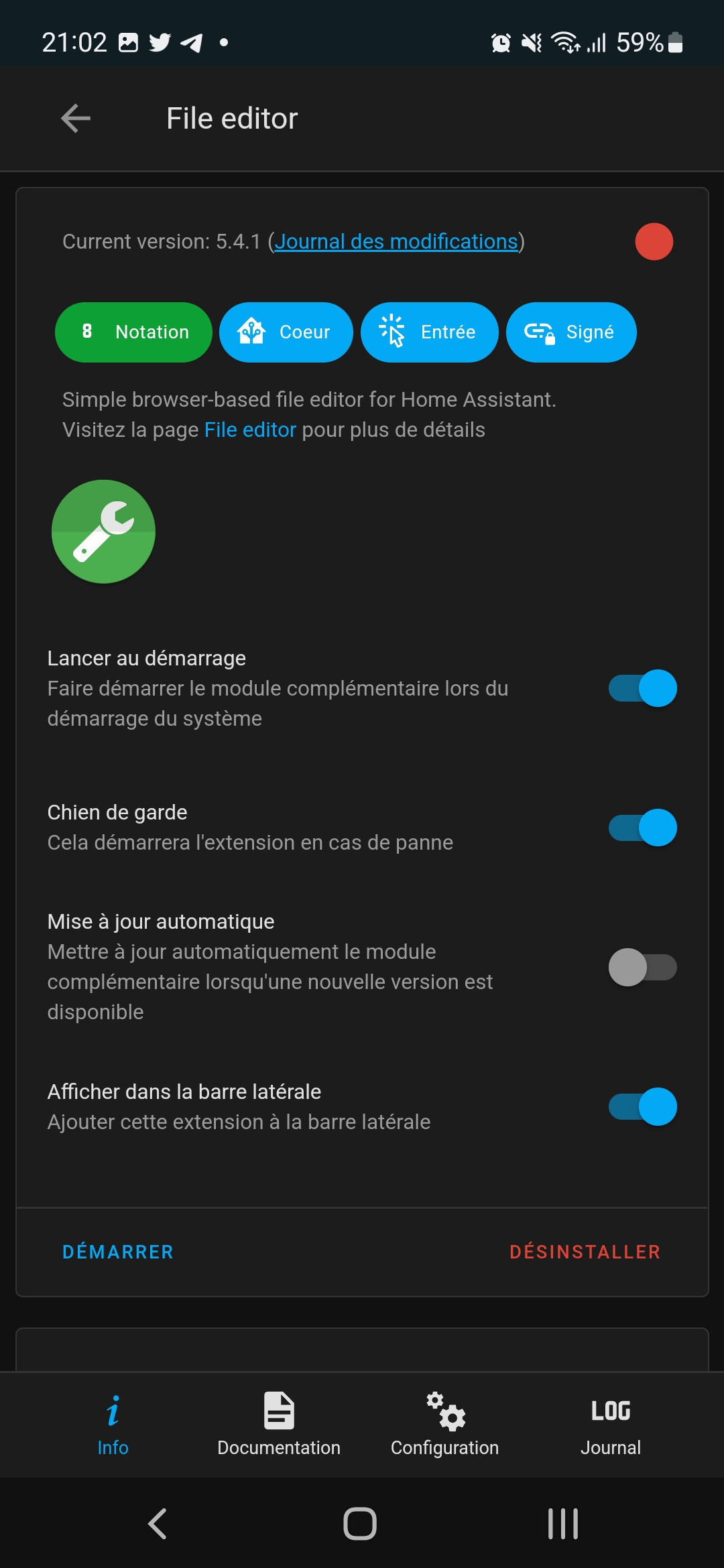The width and height of the screenshot is (724, 1568).
Task: Switch to the Configuration tab
Action: click(x=445, y=1425)
